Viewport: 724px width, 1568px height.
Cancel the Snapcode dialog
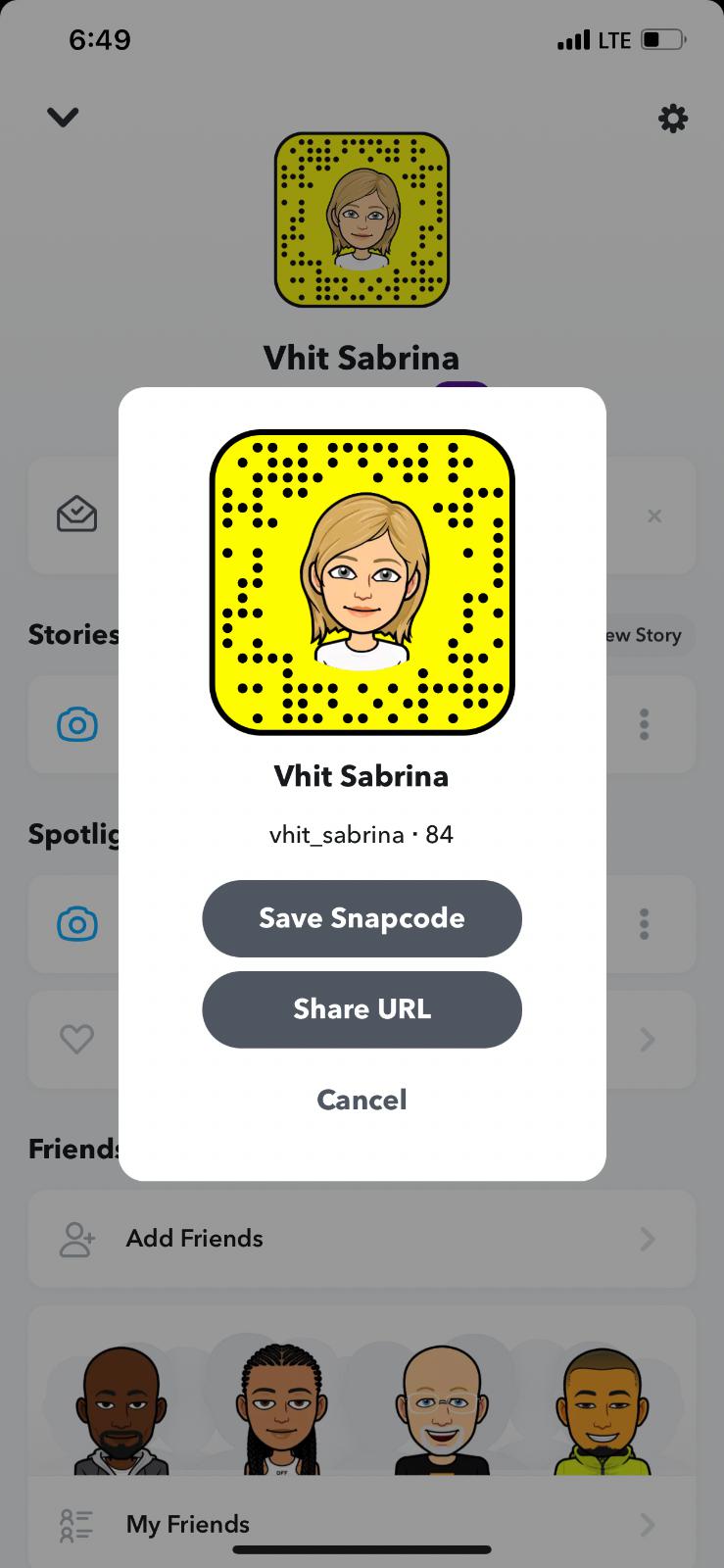point(362,1100)
